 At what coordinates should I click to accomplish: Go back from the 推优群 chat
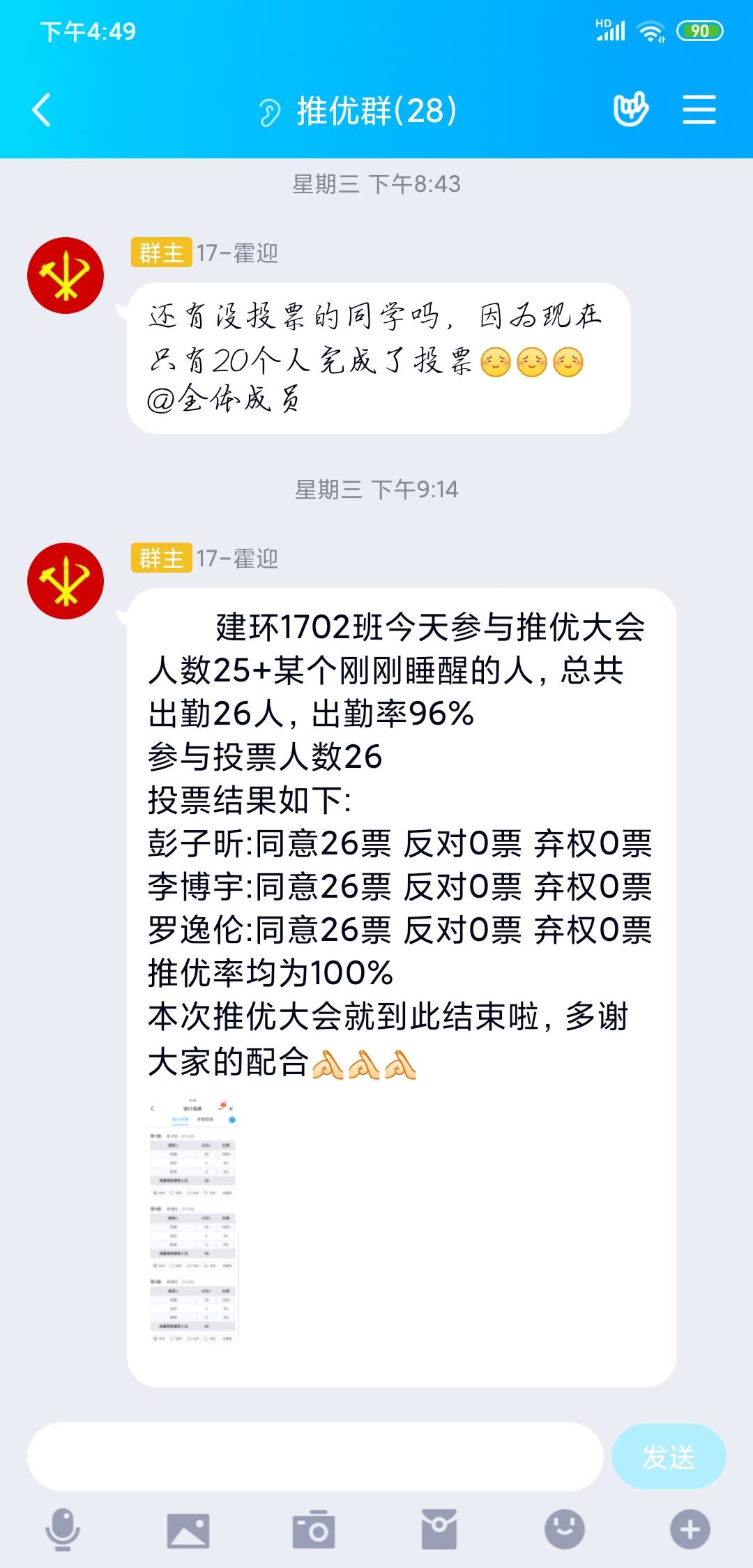[x=42, y=110]
